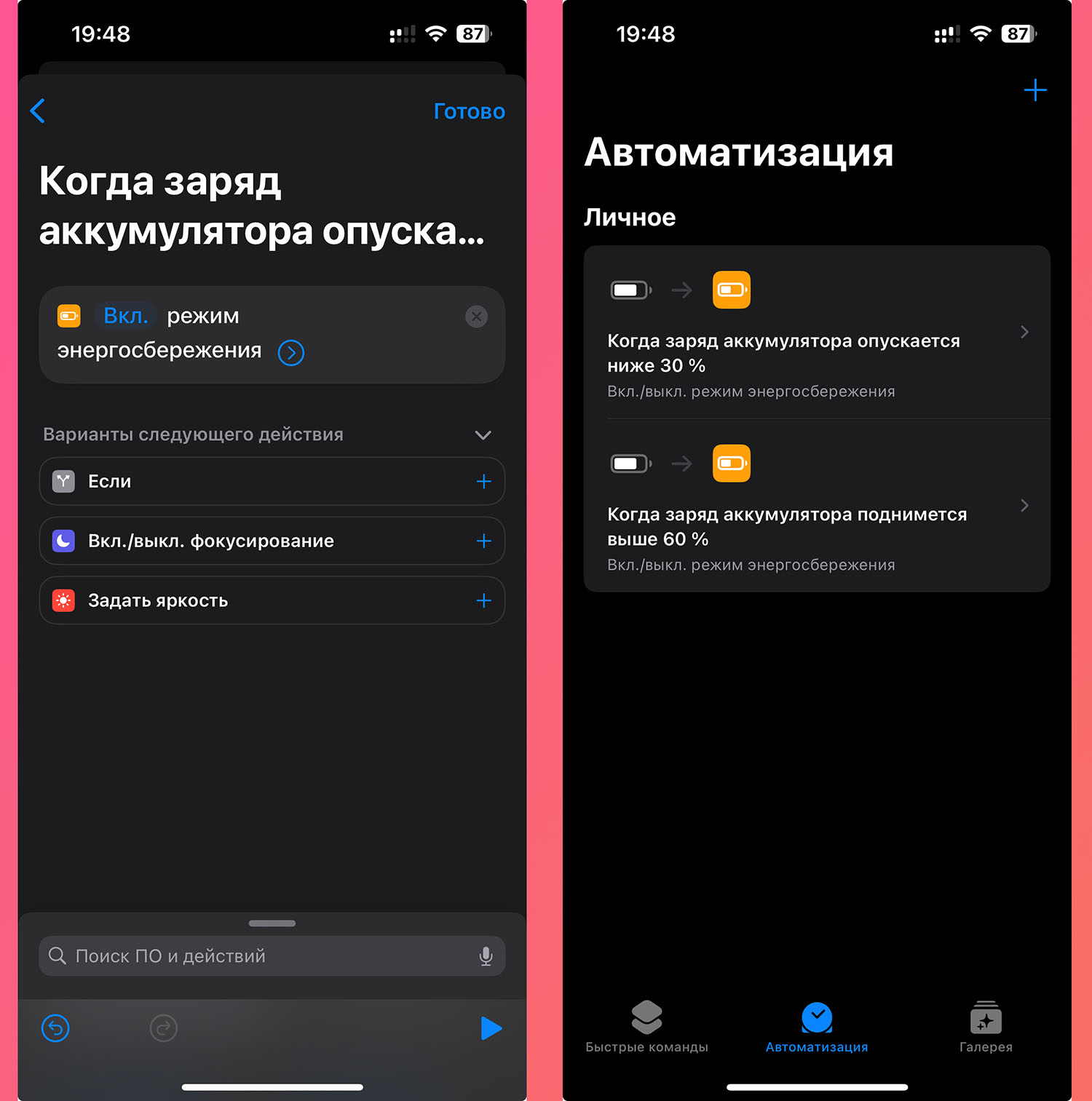
Task: Go back from the battery automation editor
Action: pyautogui.click(x=38, y=111)
